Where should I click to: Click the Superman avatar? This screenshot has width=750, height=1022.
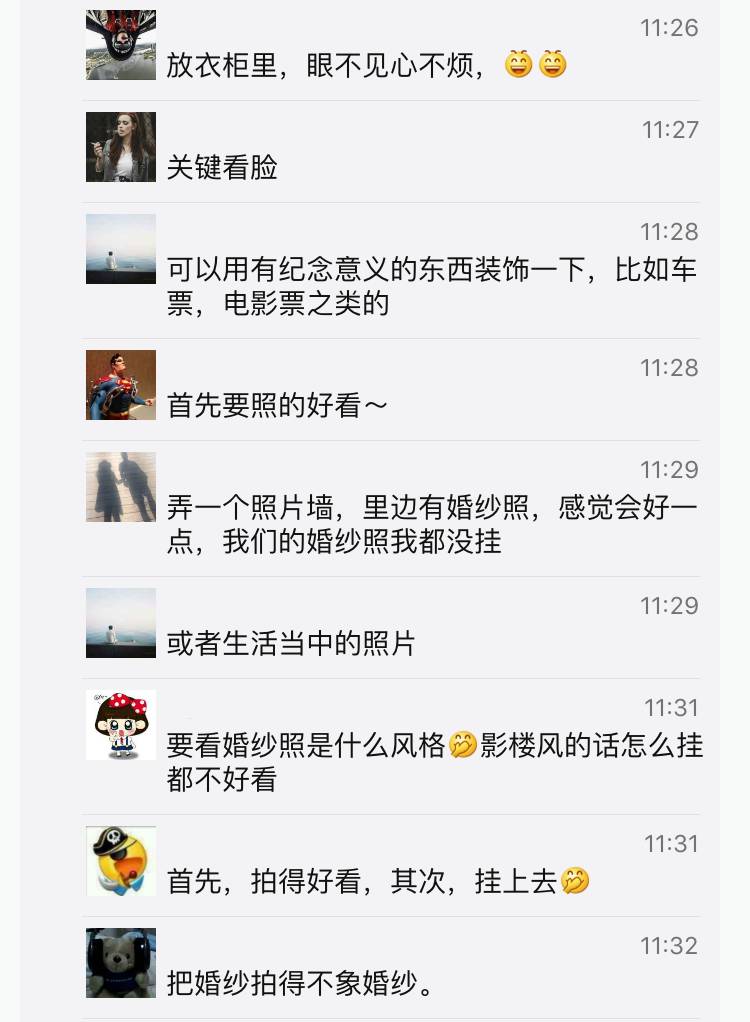click(120, 385)
